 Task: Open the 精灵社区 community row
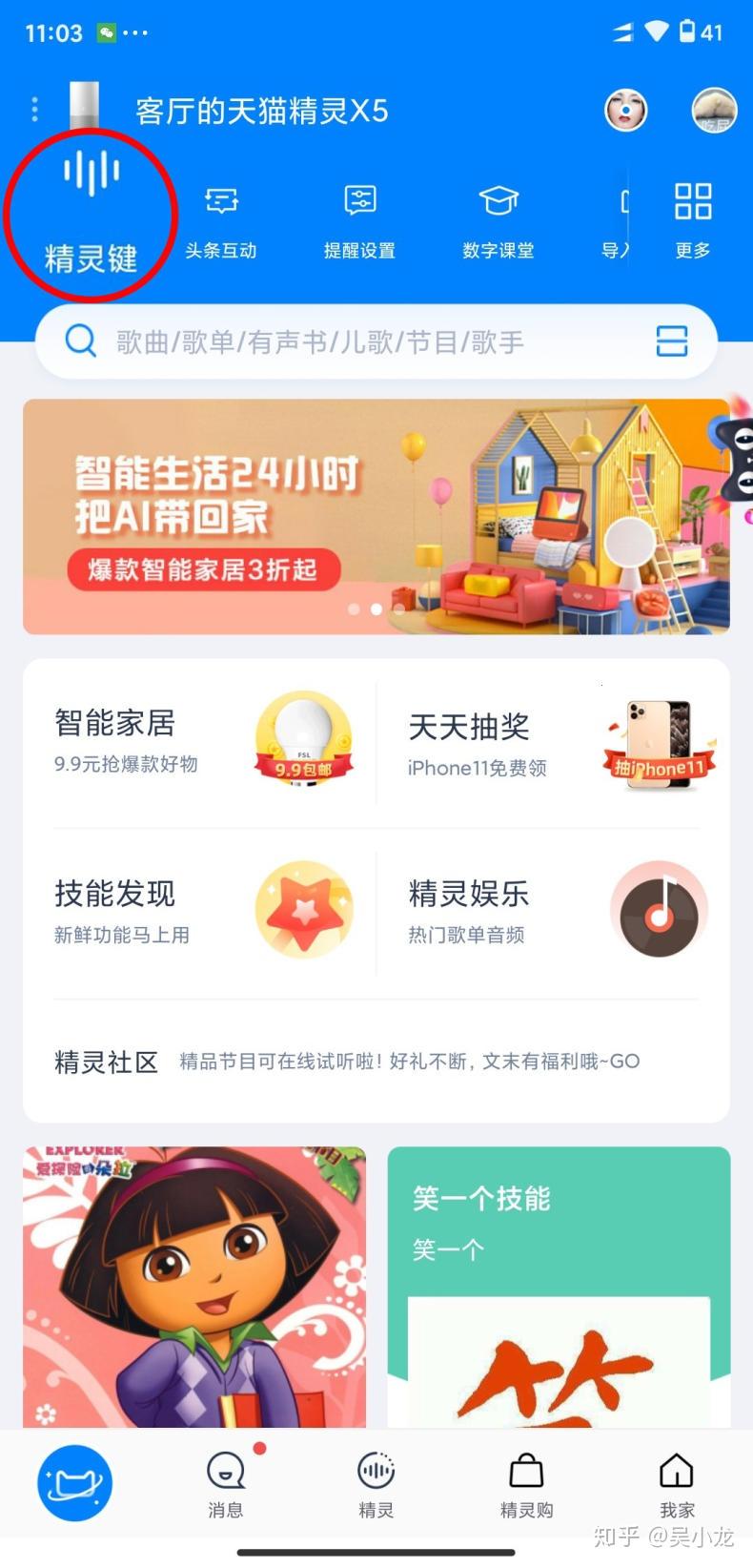tap(376, 1061)
